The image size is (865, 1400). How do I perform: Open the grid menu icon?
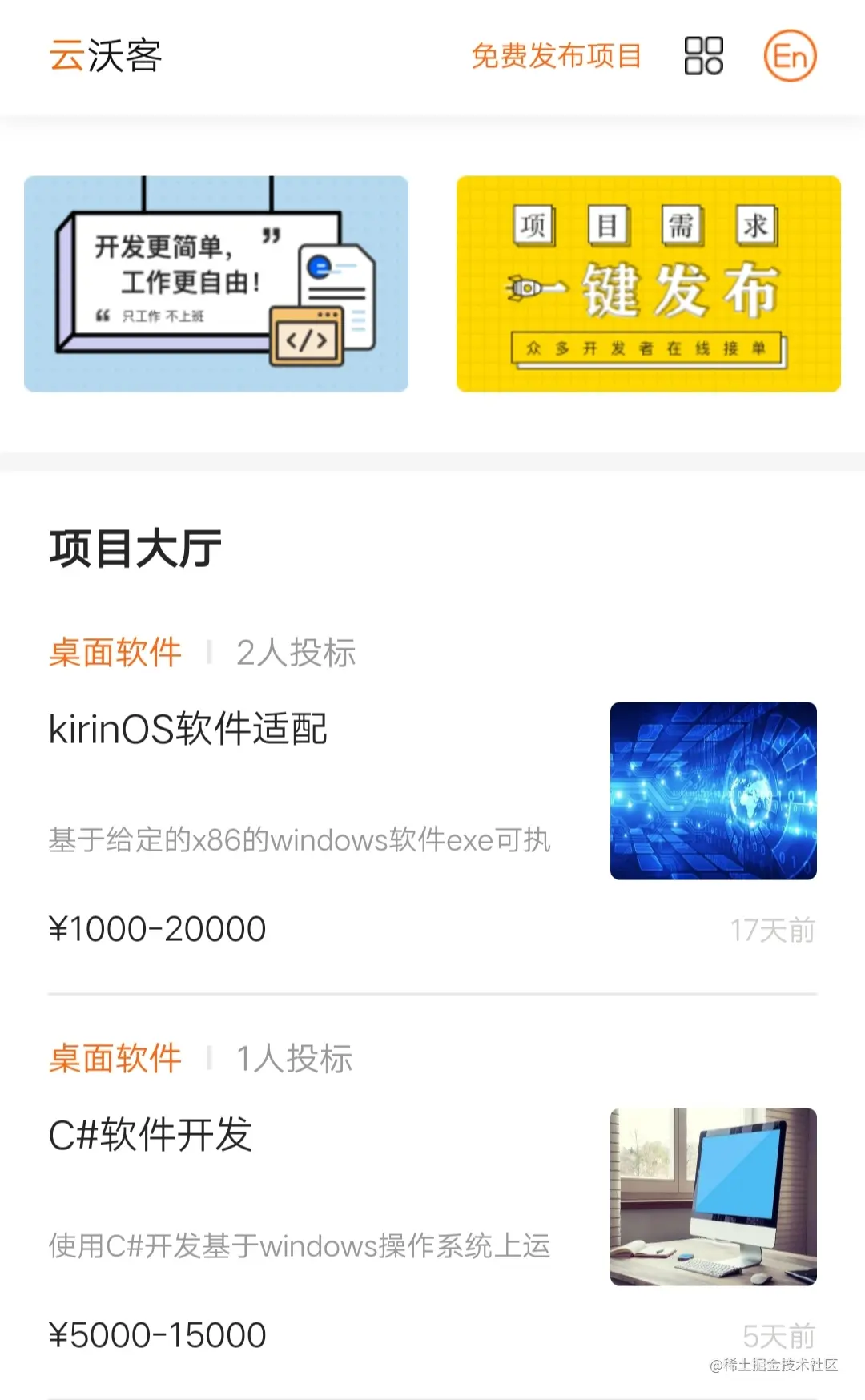click(704, 56)
